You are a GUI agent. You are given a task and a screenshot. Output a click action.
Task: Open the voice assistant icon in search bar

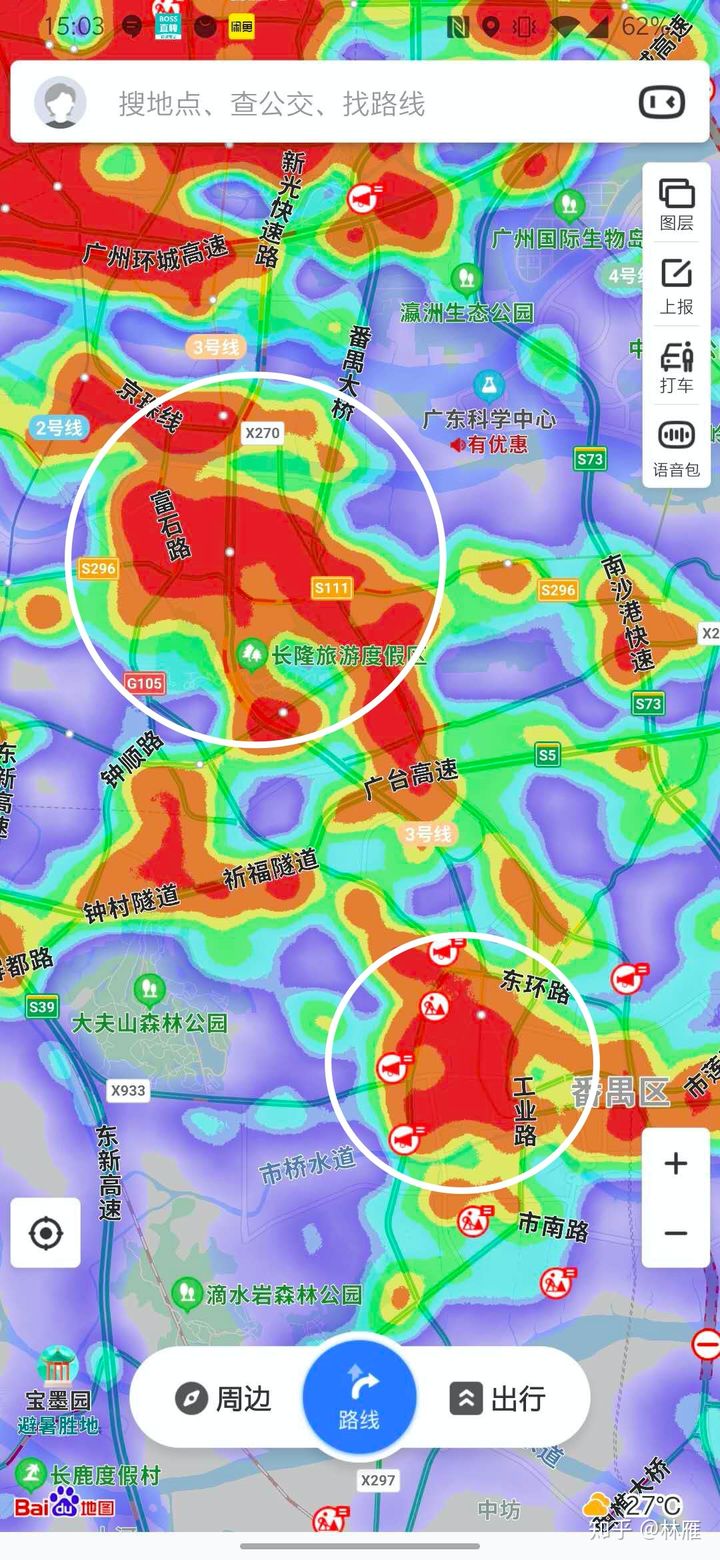[661, 102]
